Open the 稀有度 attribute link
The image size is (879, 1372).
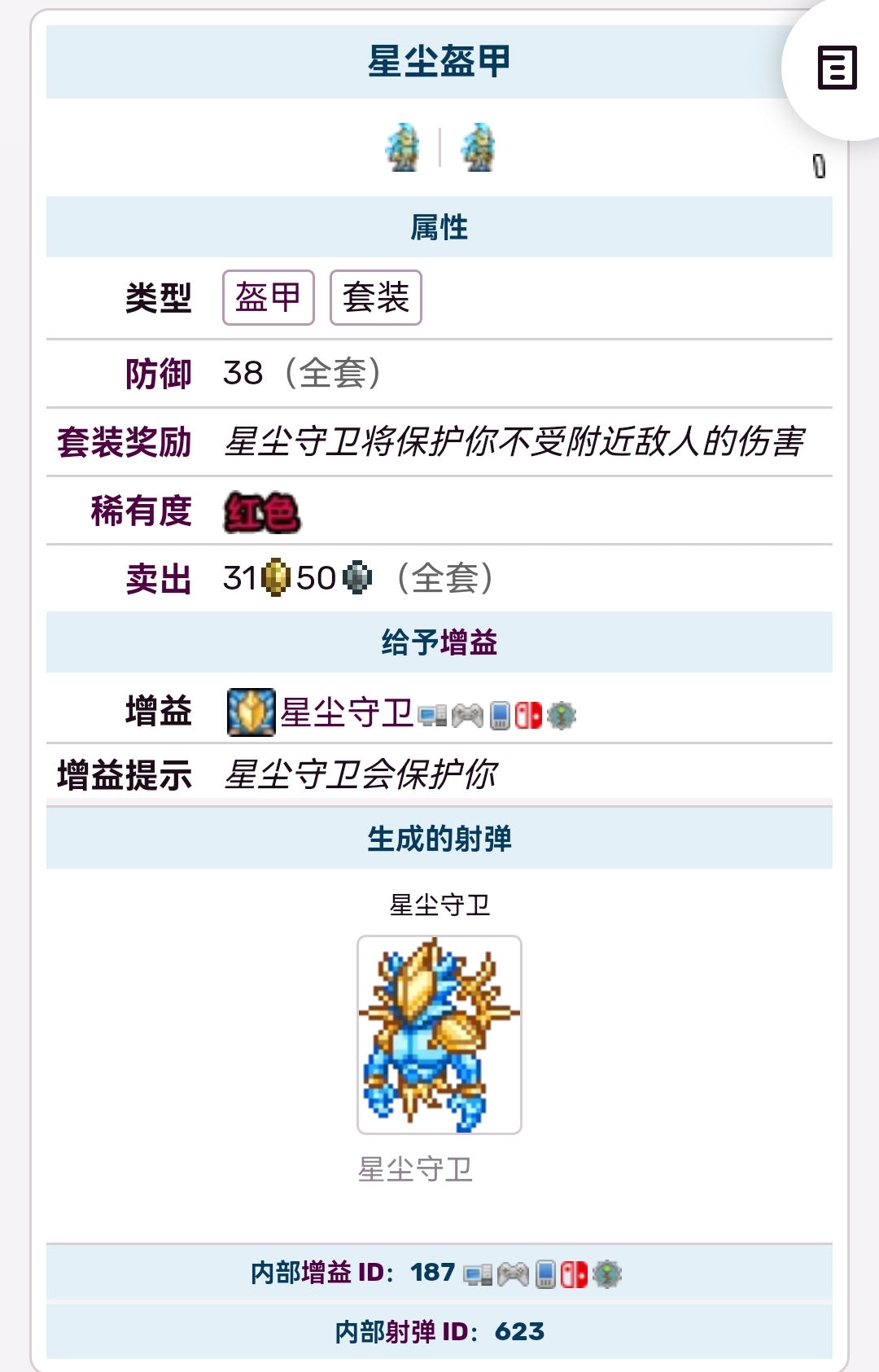(141, 511)
